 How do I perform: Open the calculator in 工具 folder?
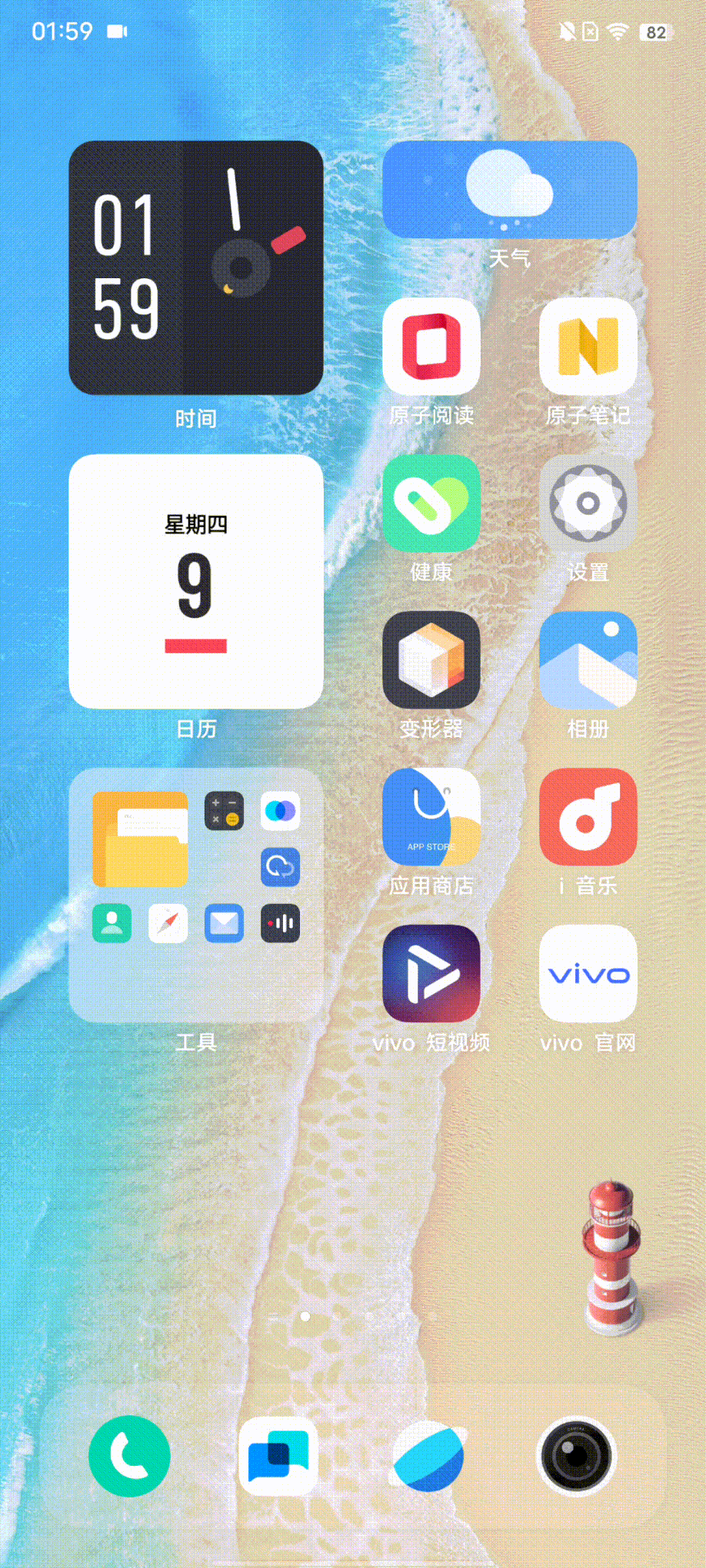(x=224, y=811)
